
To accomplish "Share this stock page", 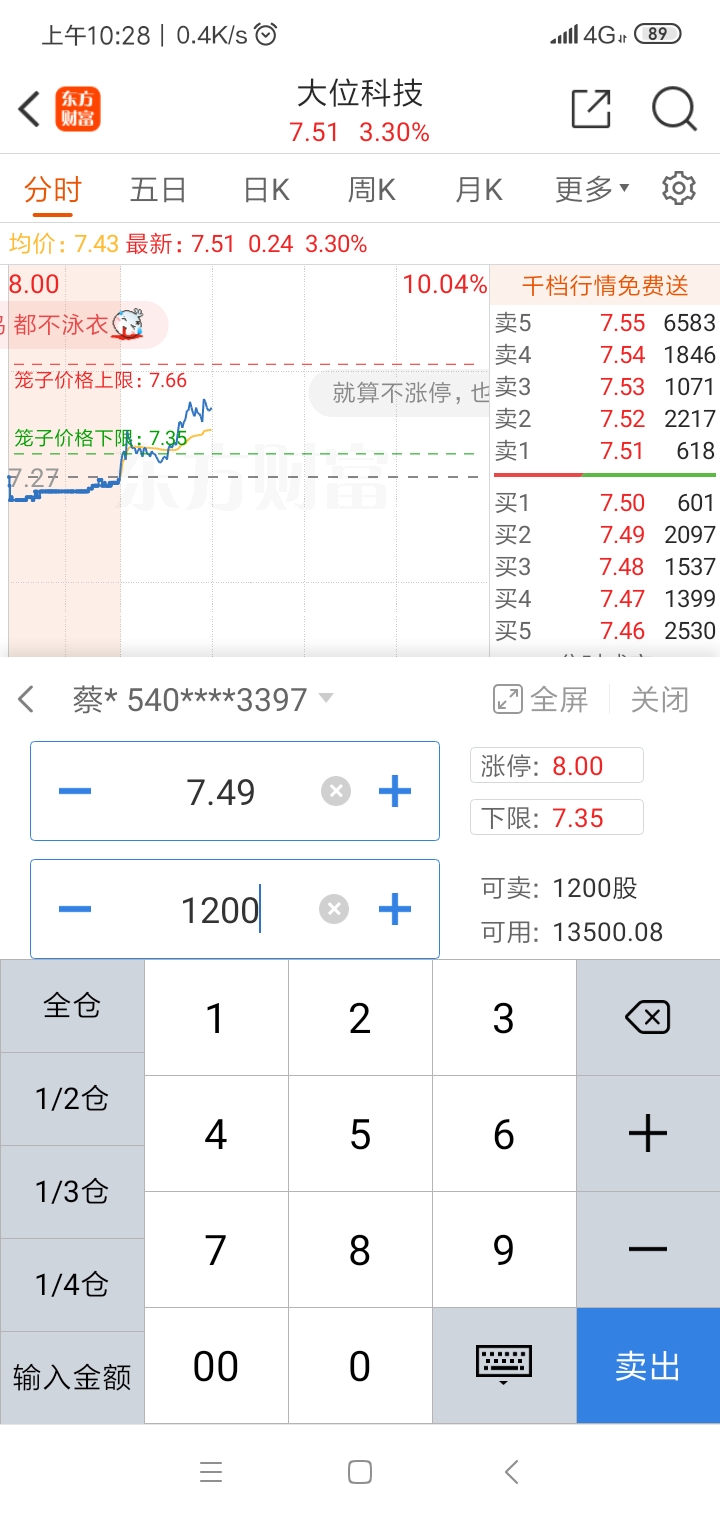I will pos(591,108).
